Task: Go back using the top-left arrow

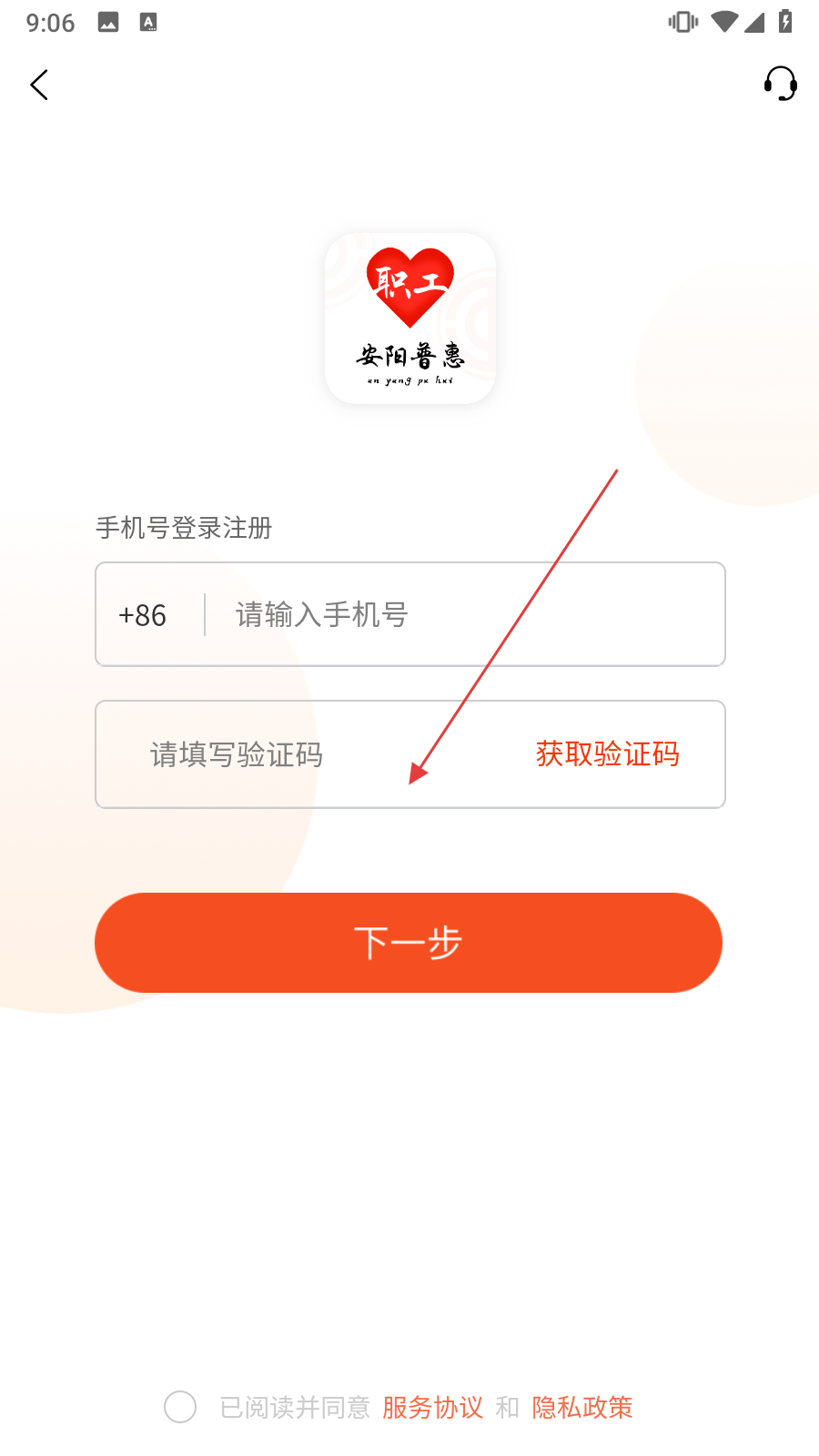Action: 39,85
